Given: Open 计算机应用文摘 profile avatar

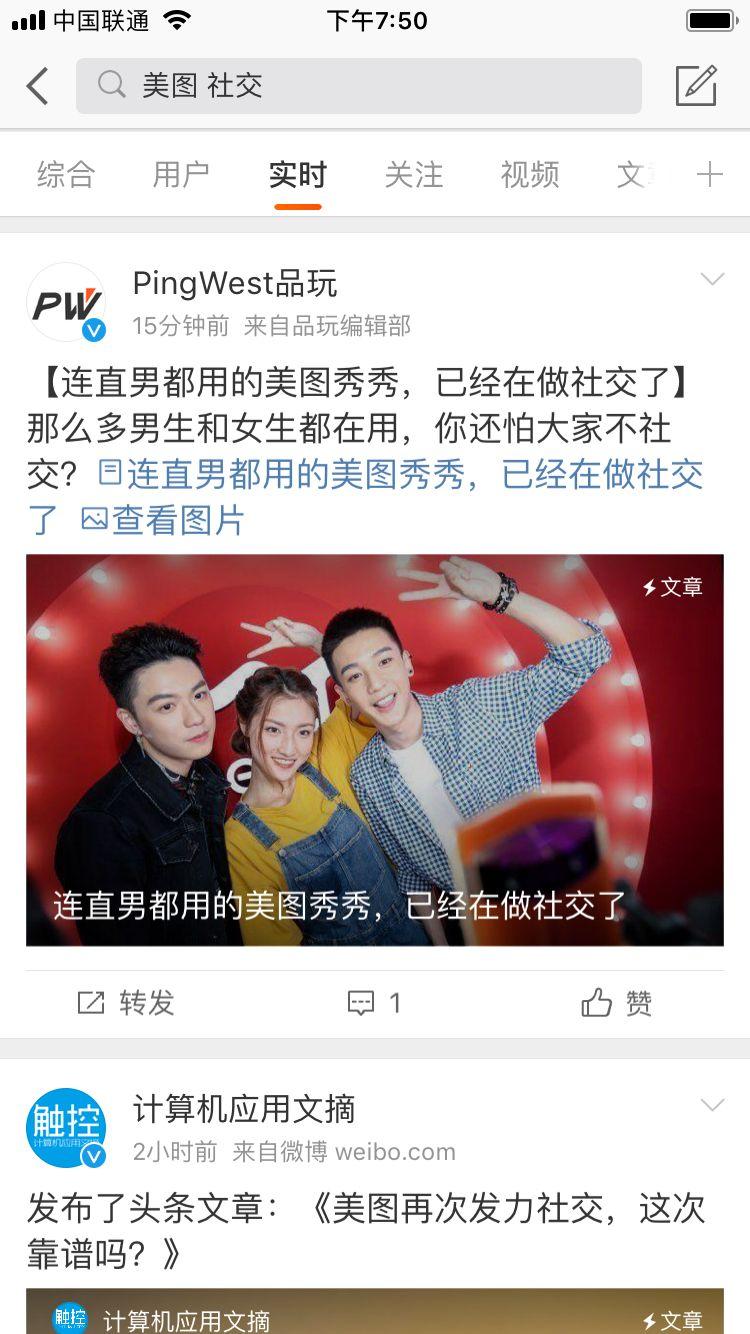Looking at the screenshot, I should click(66, 1128).
